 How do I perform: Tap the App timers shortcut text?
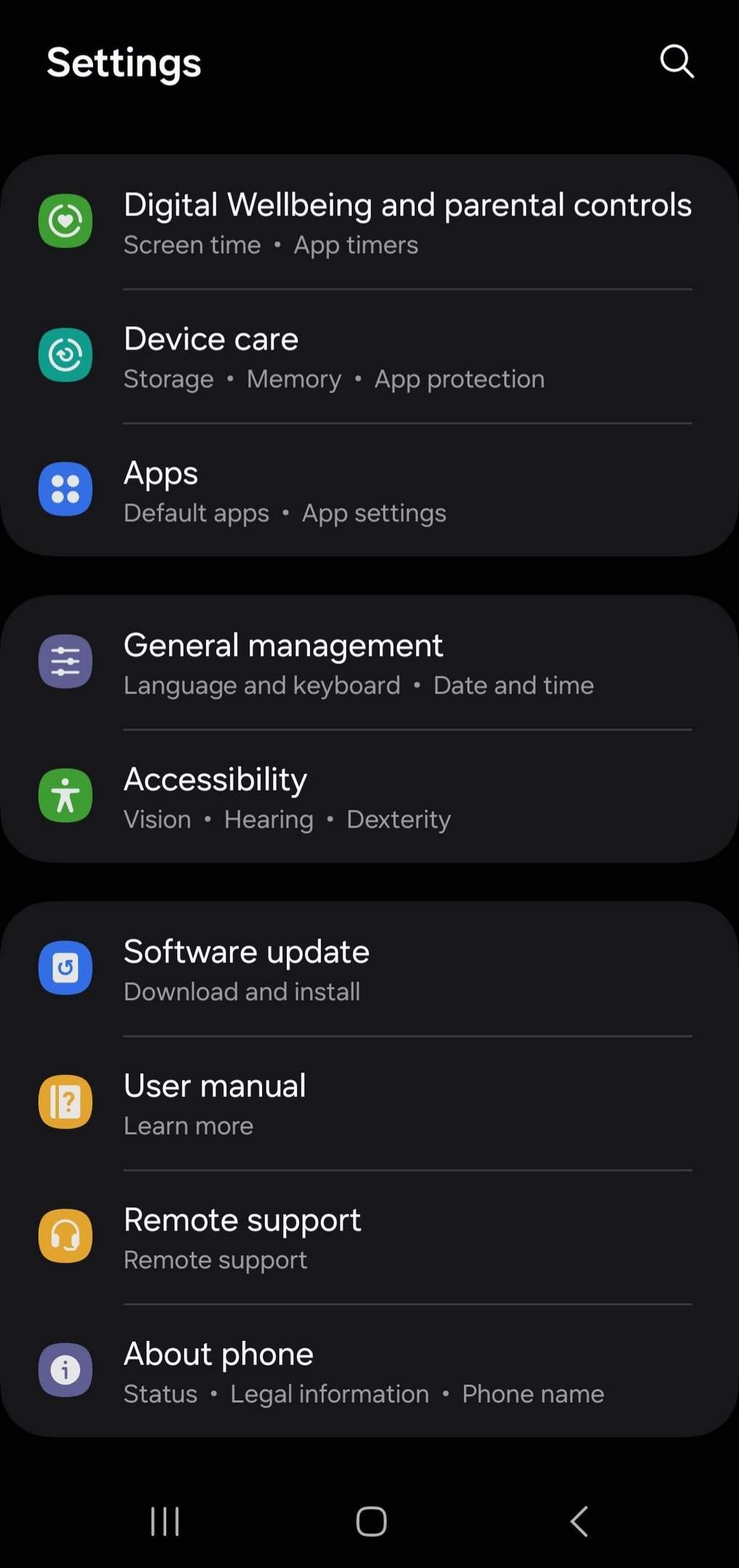coord(356,245)
